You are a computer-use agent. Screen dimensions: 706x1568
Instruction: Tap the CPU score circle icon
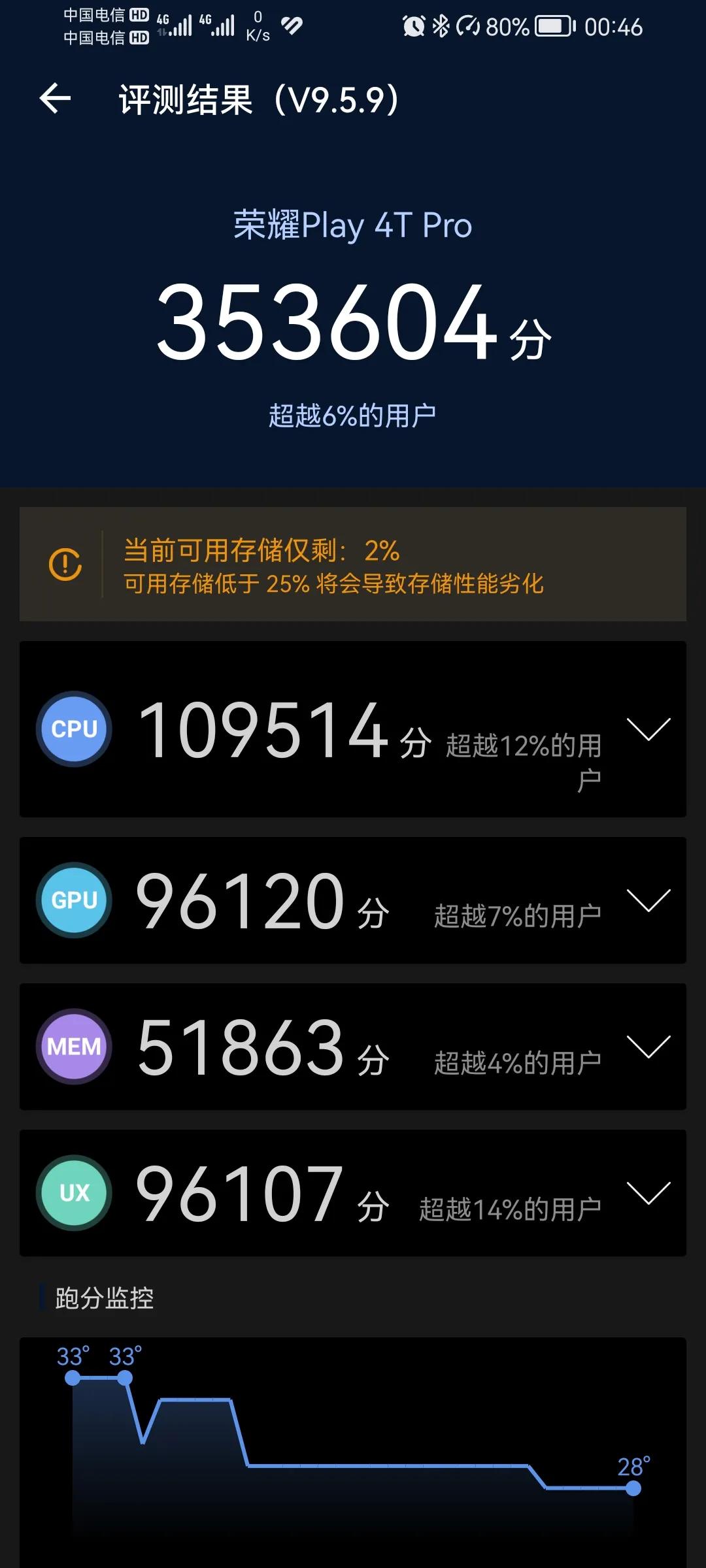[x=73, y=729]
